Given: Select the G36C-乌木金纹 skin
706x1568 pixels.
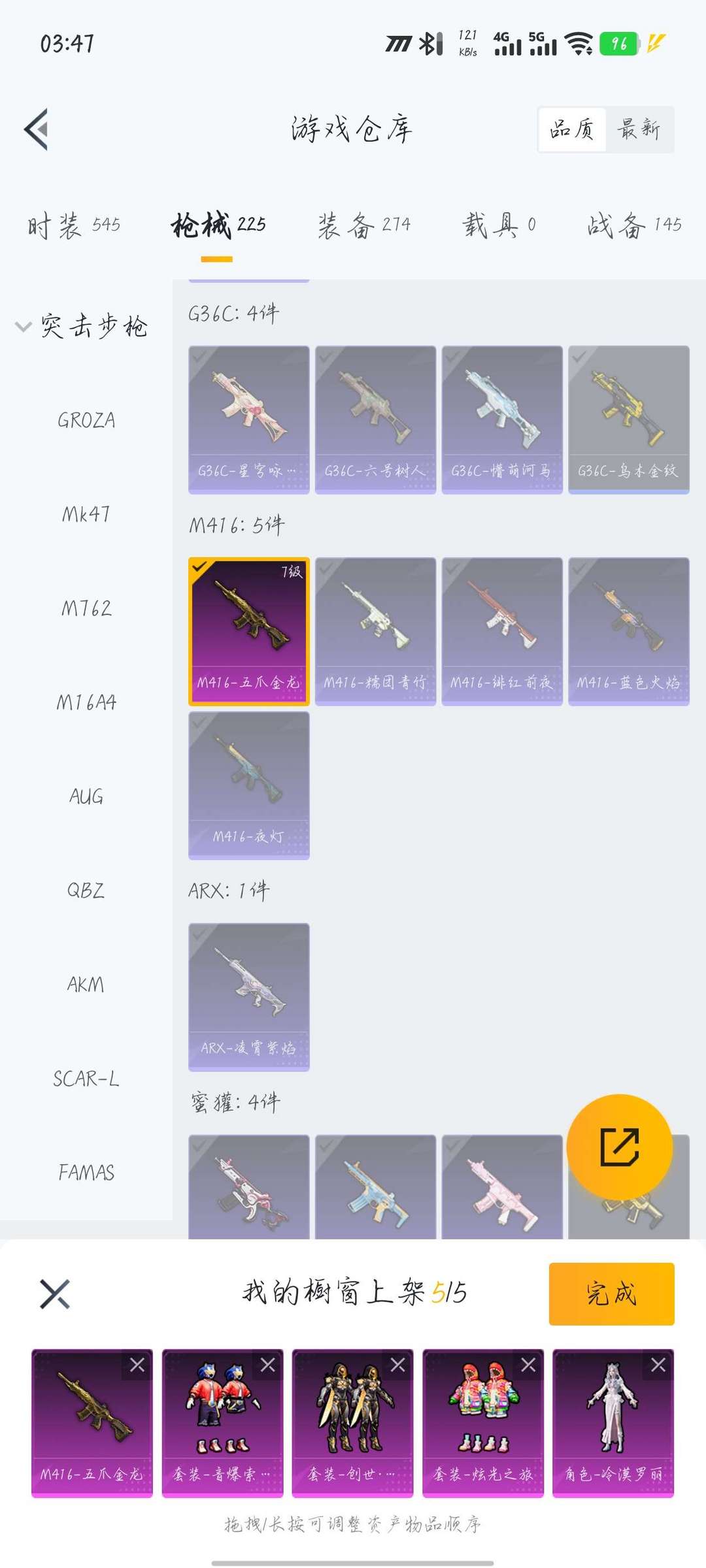Looking at the screenshot, I should pos(628,419).
